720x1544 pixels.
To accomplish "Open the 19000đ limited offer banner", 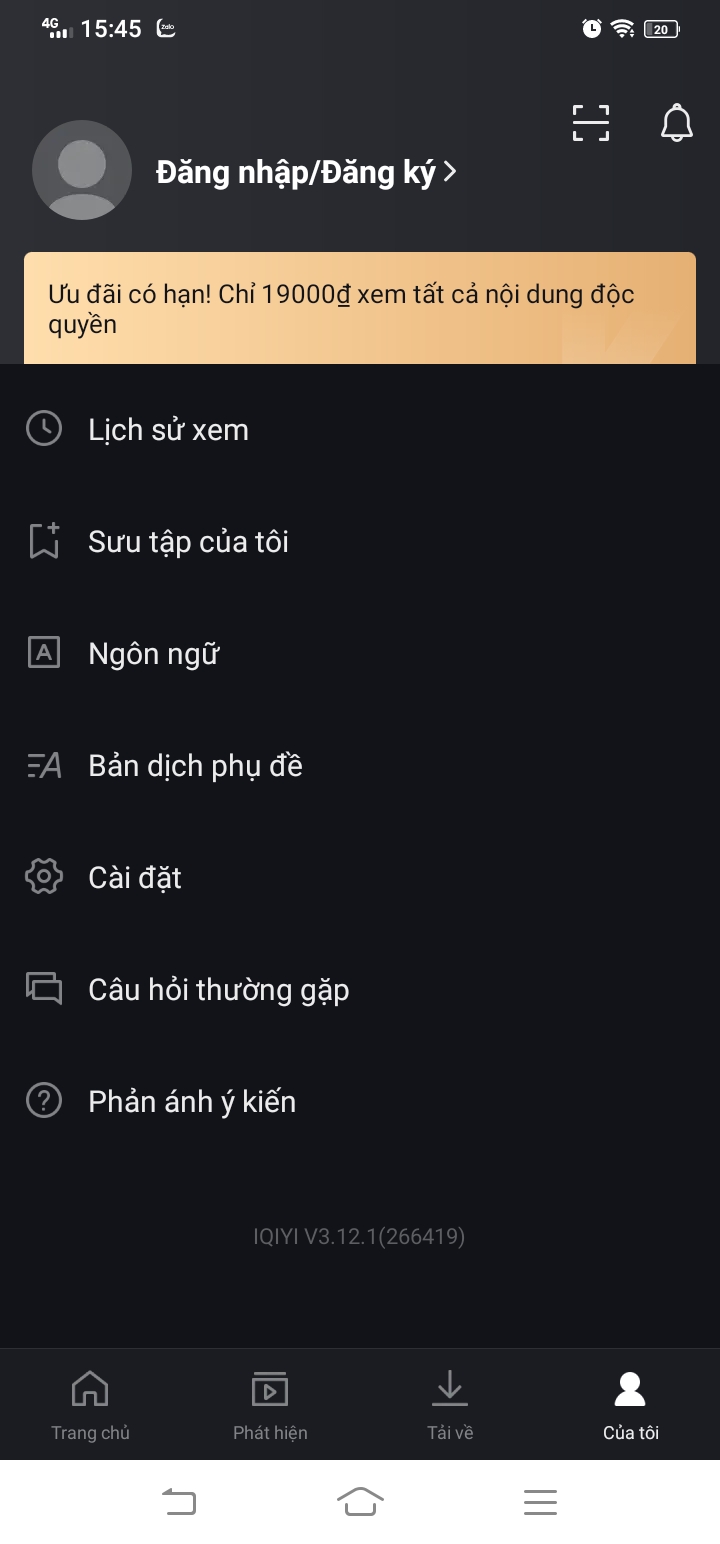I will coord(360,308).
